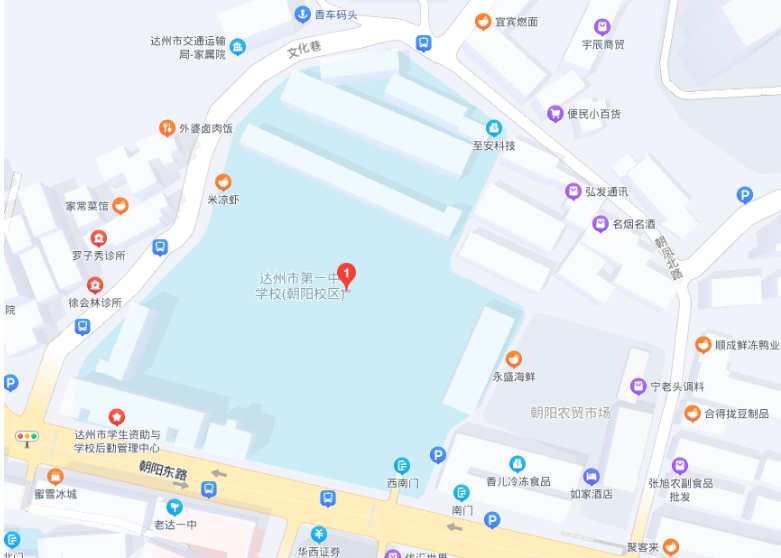Select 弘发通讯 shop marker
Image resolution: width=781 pixels, height=558 pixels.
pyautogui.click(x=573, y=191)
